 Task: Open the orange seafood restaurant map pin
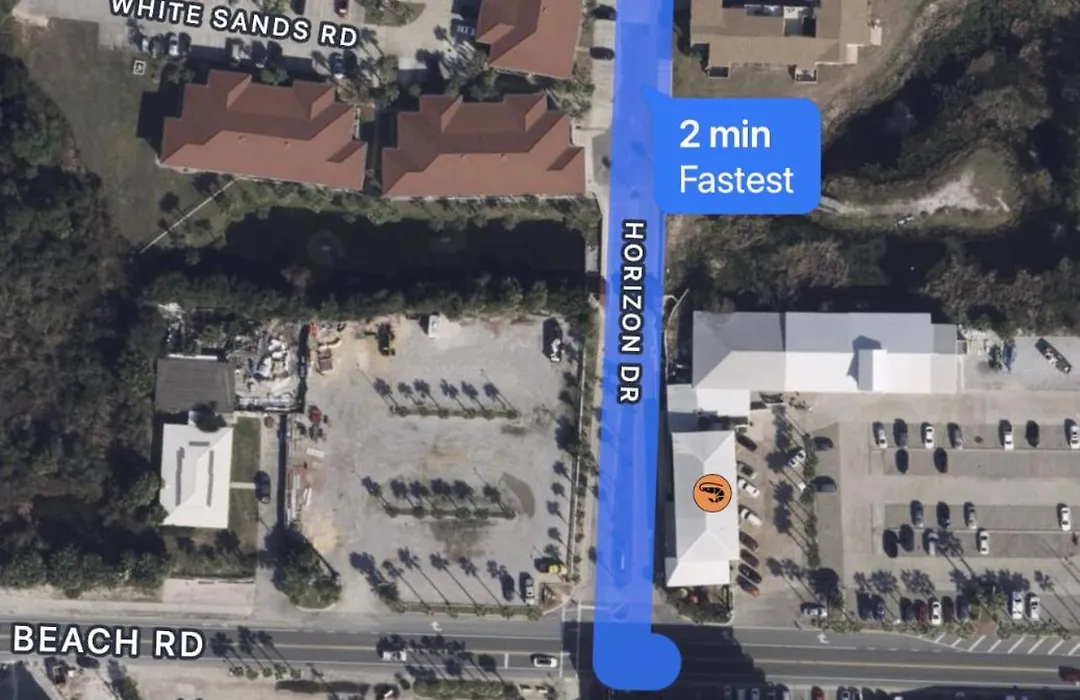pos(713,492)
